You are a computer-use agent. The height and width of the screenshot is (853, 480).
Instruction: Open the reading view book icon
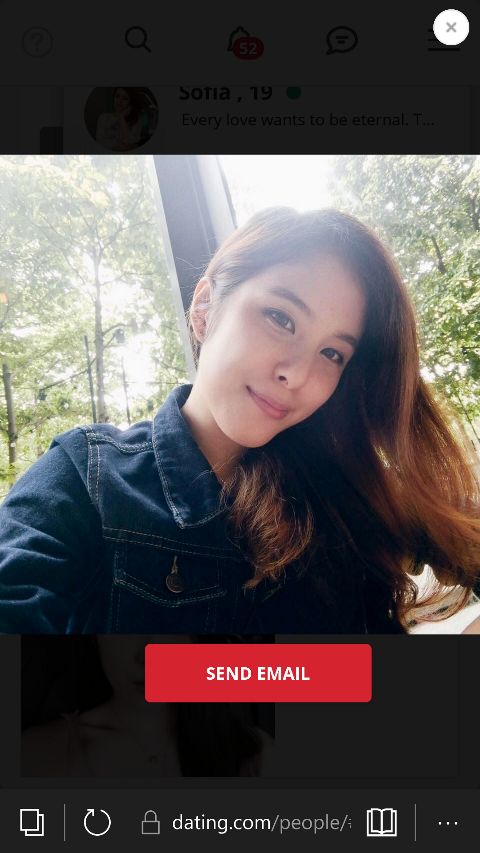pos(381,823)
